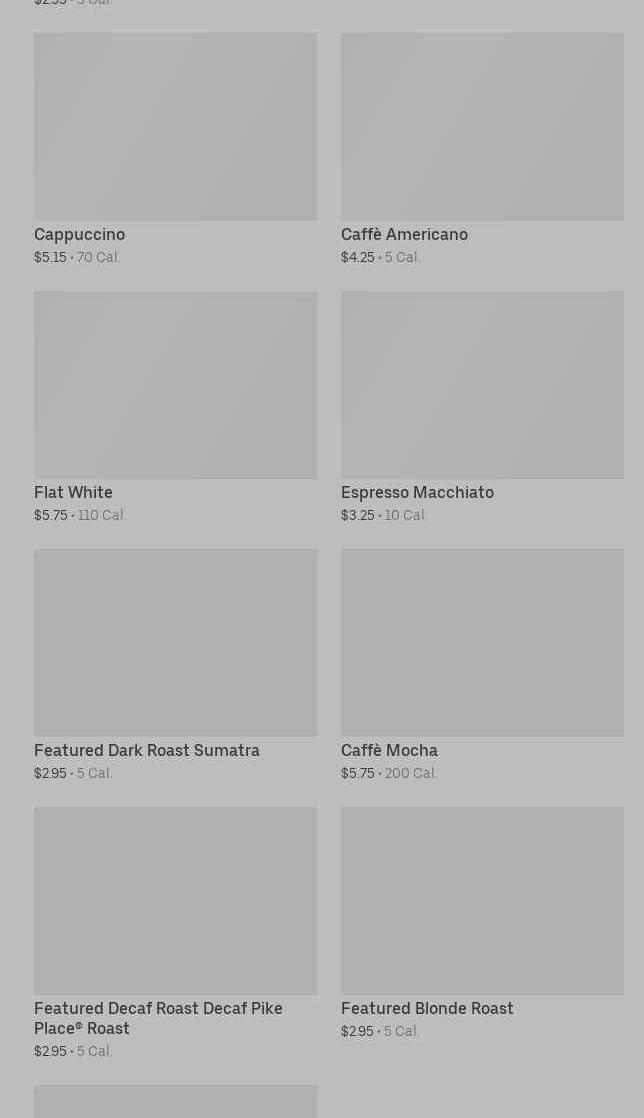Select Featured Blonde Roast
This screenshot has width=644, height=1118.
pyautogui.click(x=482, y=923)
